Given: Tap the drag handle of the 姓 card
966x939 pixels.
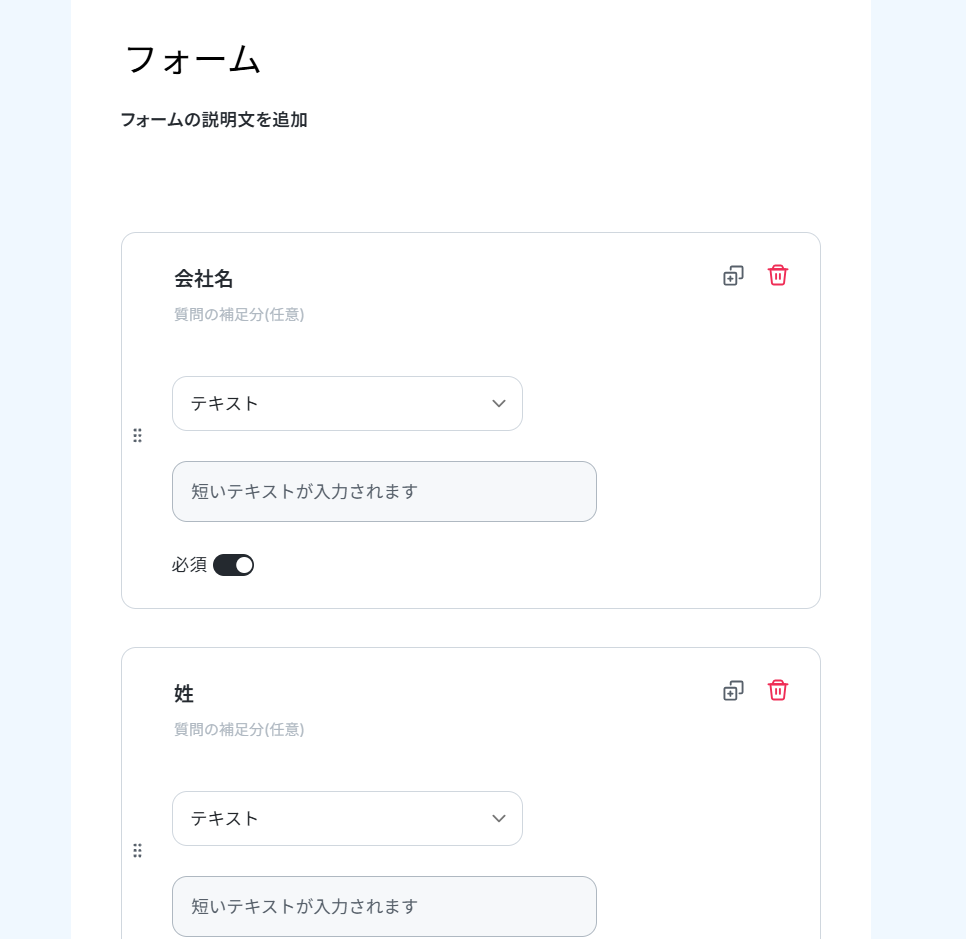Looking at the screenshot, I should [x=137, y=851].
